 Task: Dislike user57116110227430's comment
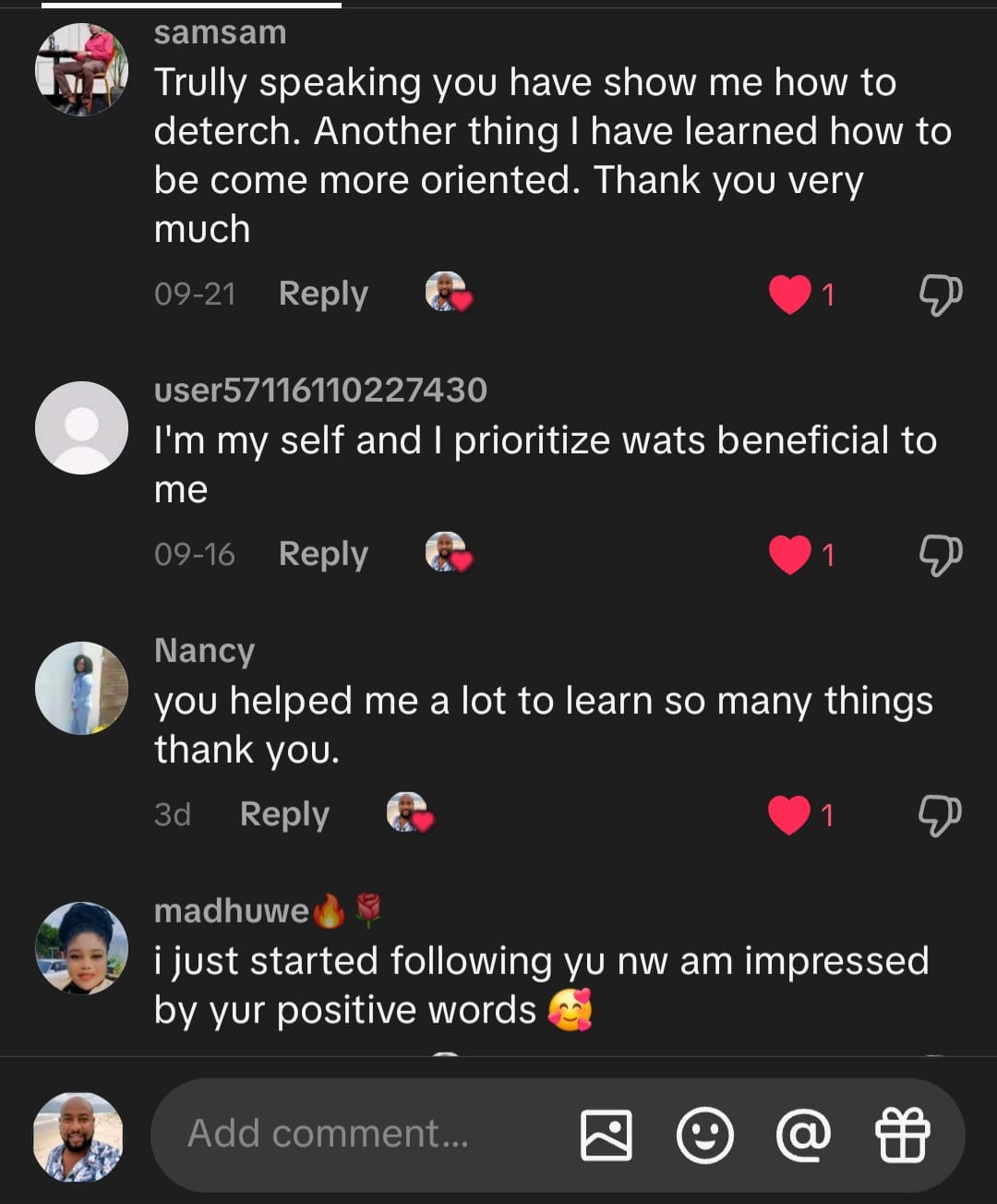pyautogui.click(x=941, y=555)
